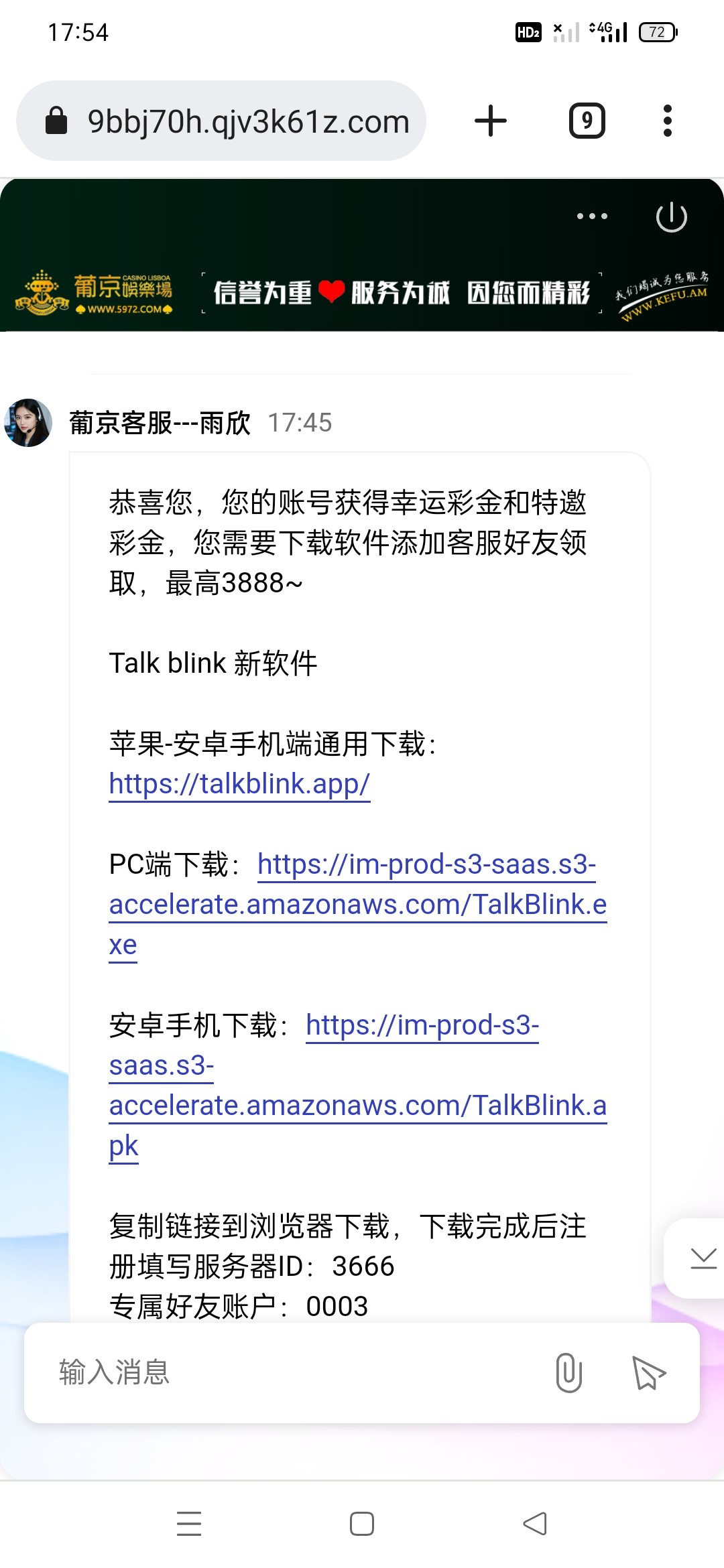Go back using the system back button

pos(535,1524)
